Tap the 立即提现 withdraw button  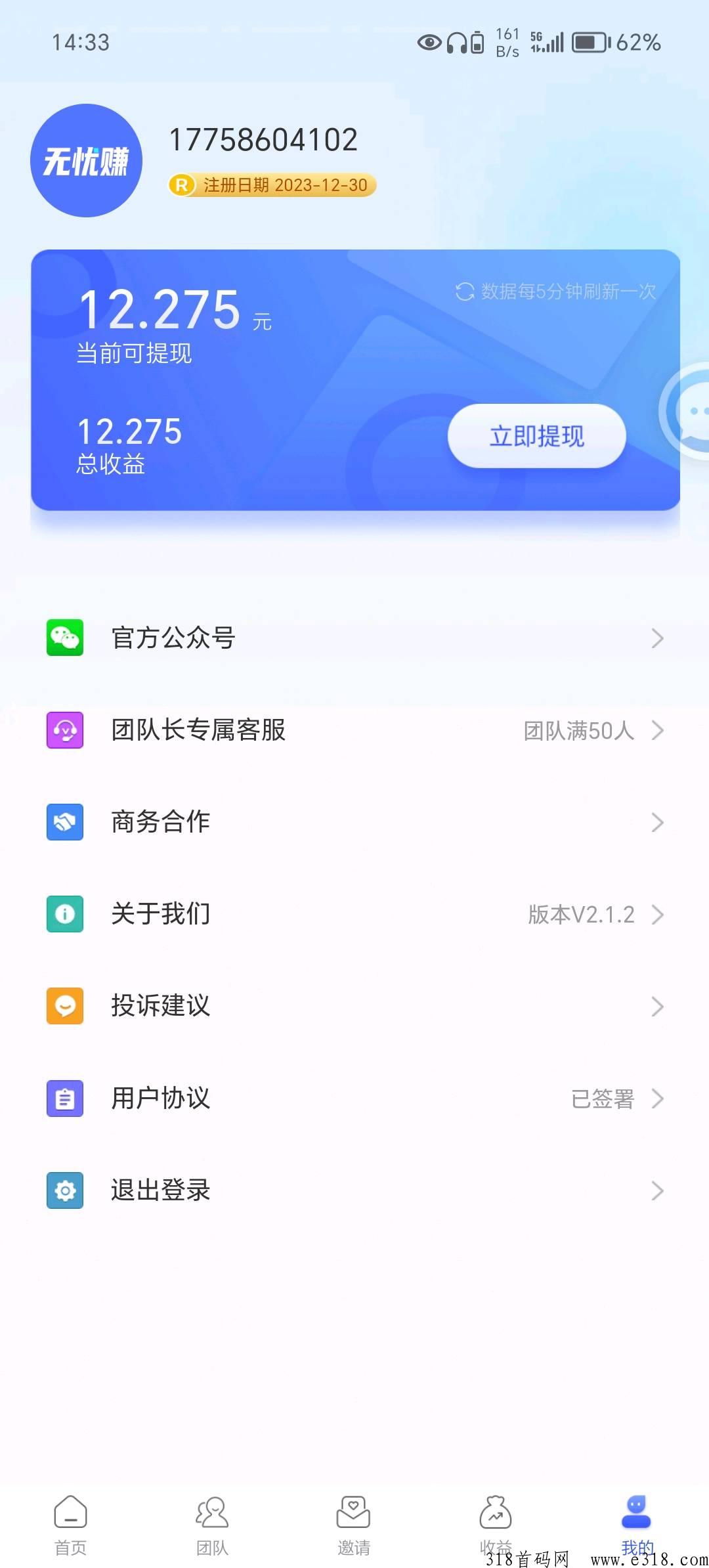(x=536, y=436)
